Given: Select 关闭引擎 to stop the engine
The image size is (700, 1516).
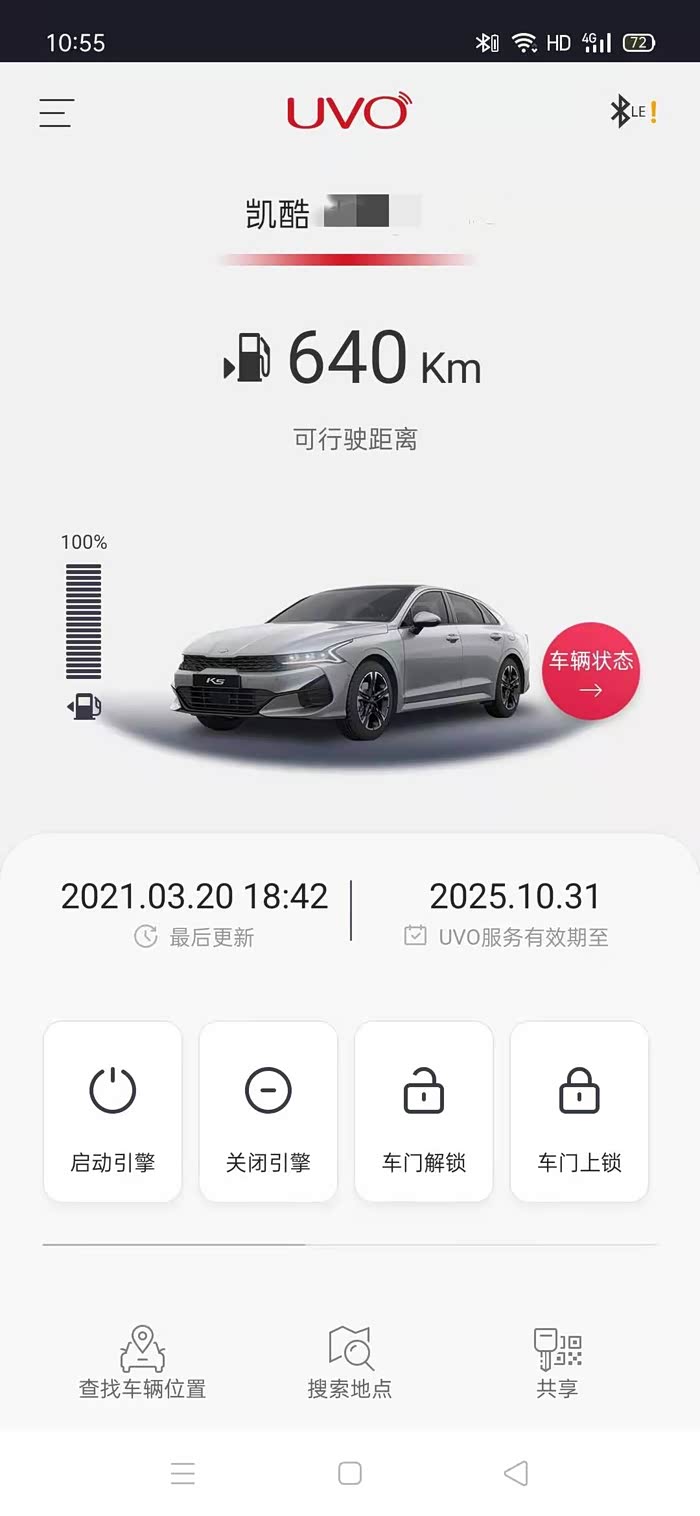Looking at the screenshot, I should (268, 1111).
